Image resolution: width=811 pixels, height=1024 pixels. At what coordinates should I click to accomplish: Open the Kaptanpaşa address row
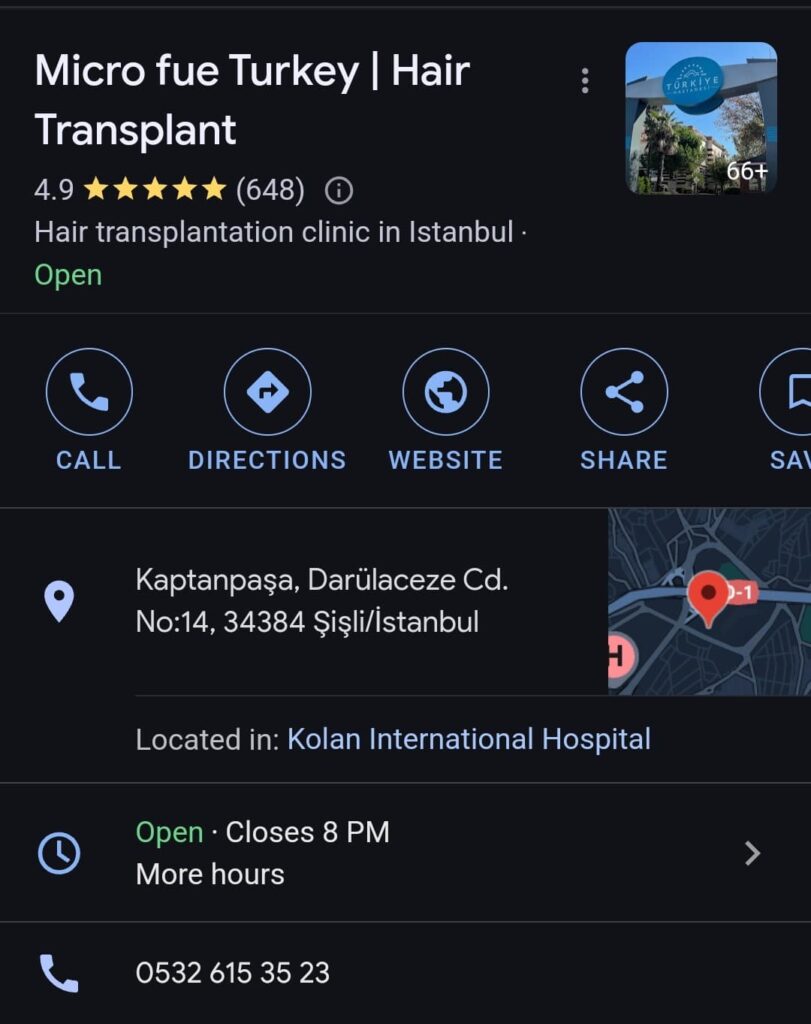tap(321, 601)
